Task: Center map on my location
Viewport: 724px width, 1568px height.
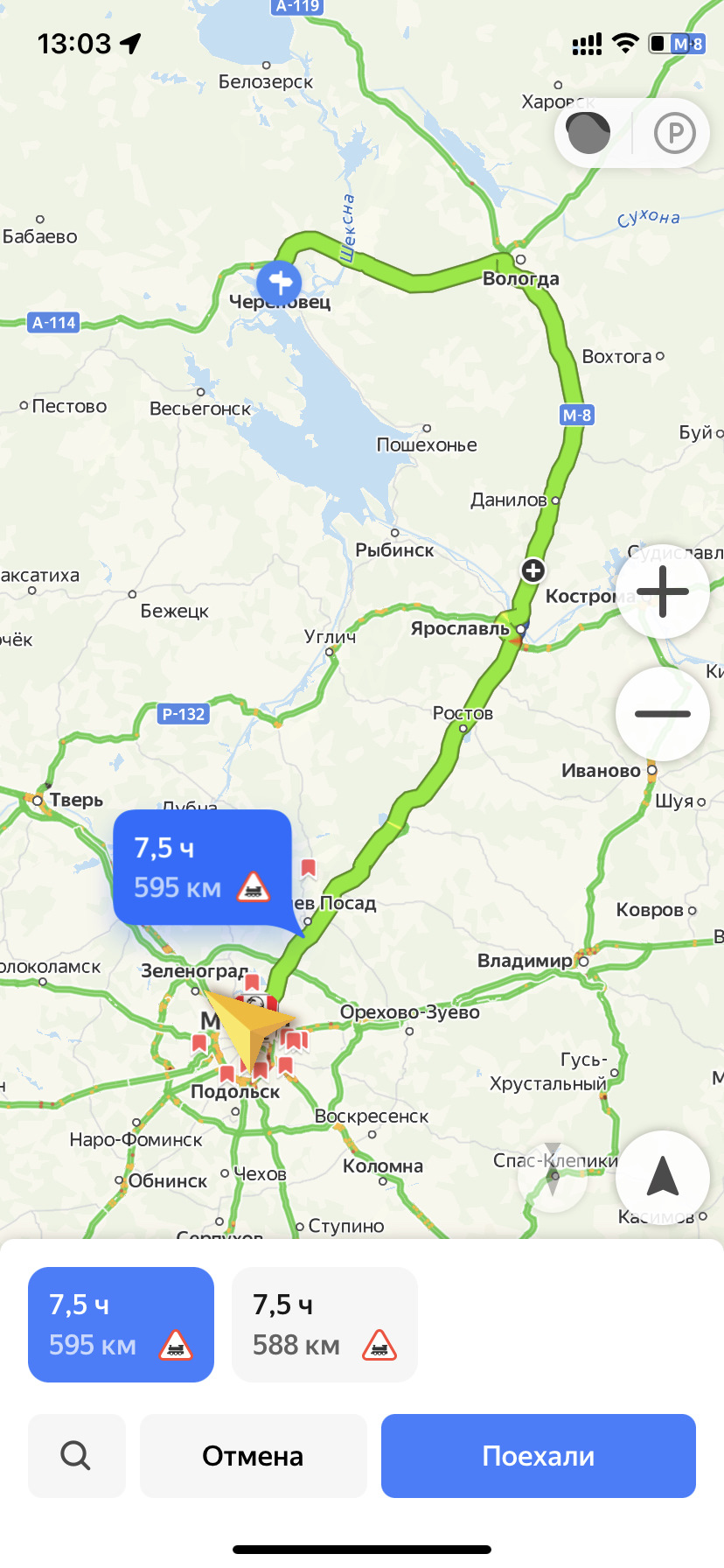Action: 662,1177
